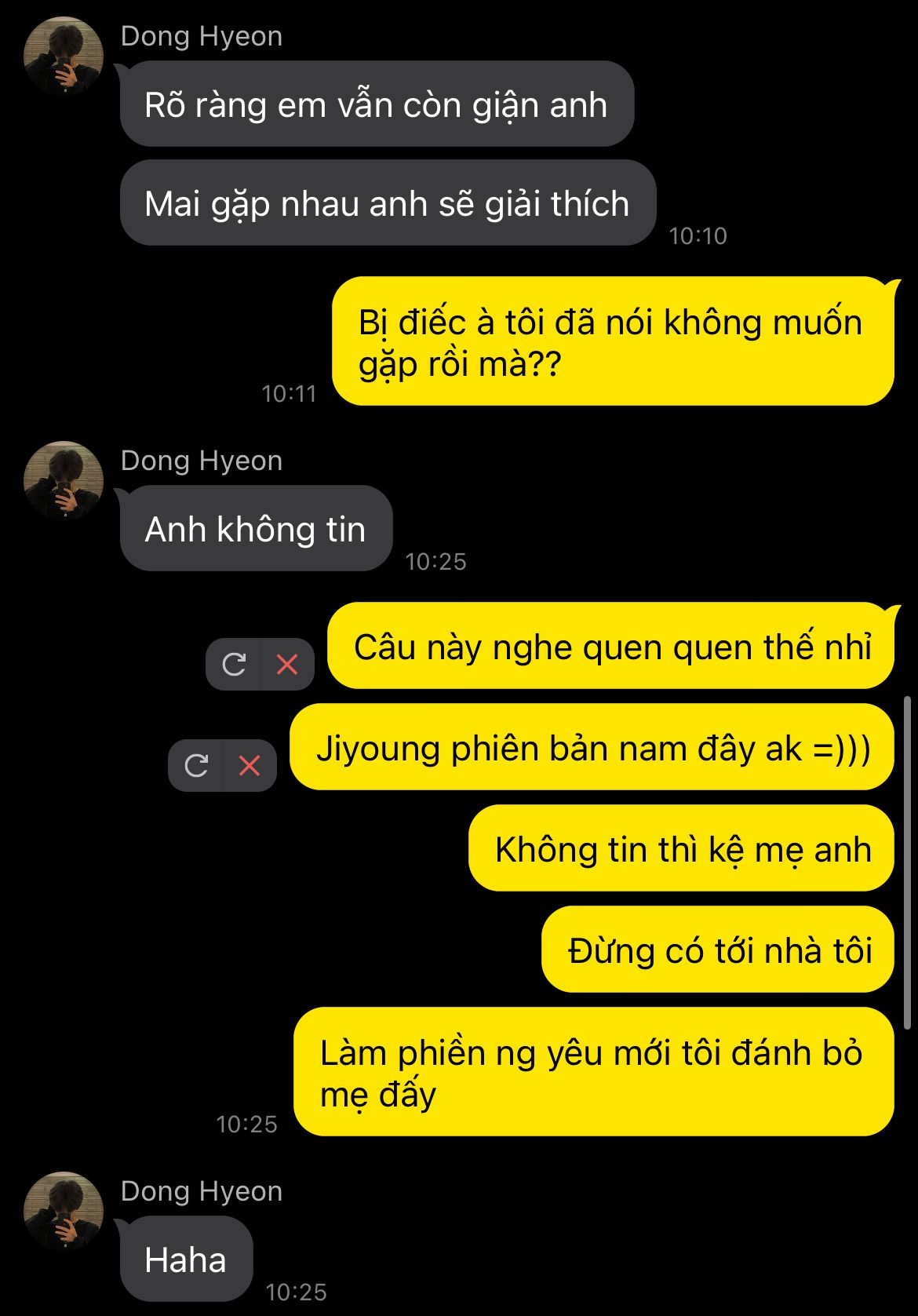Screen dimensions: 918x1316
Task: Resend the message 'Câu này nghe quen quen thế nhỉ'
Action: click(234, 665)
